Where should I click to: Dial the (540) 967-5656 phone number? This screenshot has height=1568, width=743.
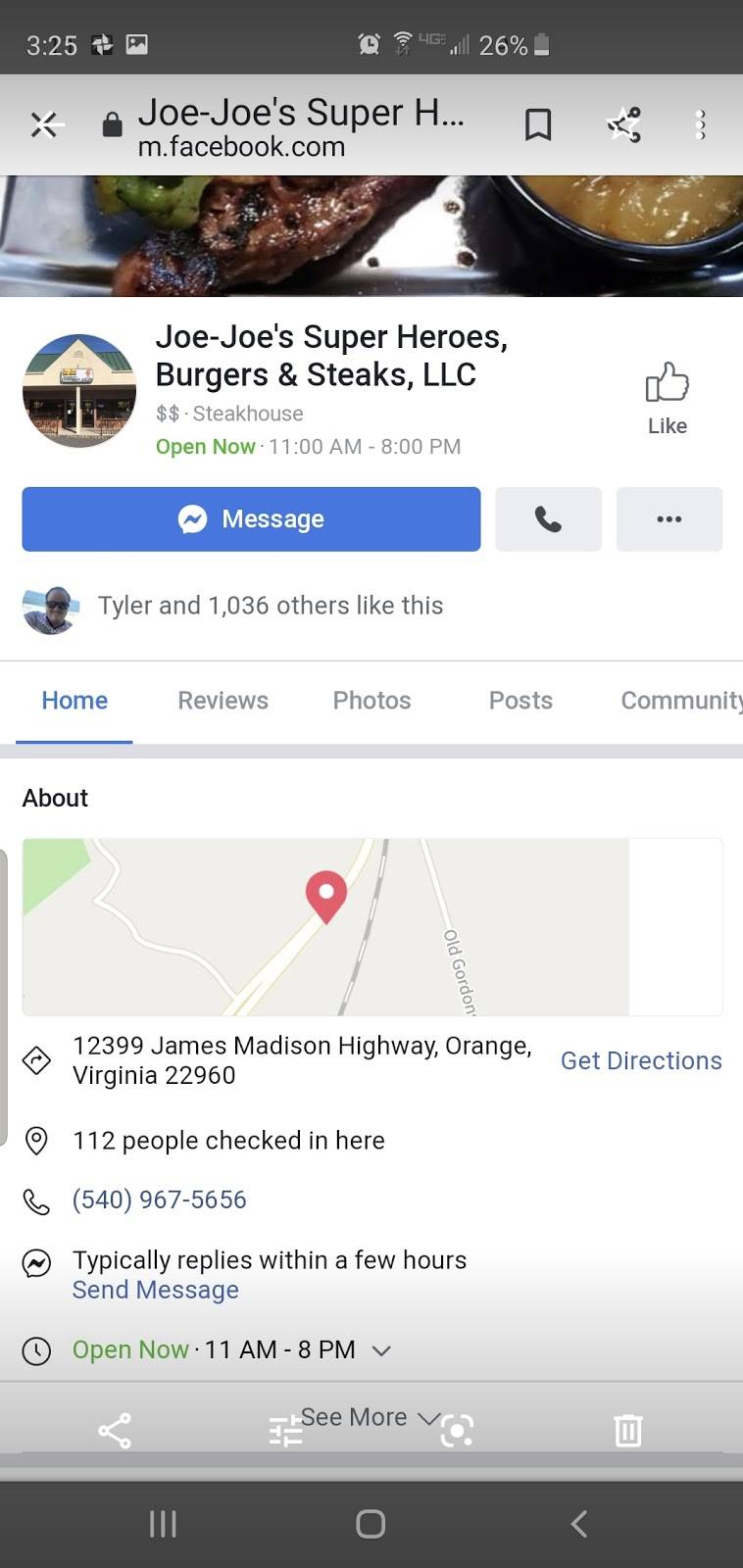coord(159,1200)
